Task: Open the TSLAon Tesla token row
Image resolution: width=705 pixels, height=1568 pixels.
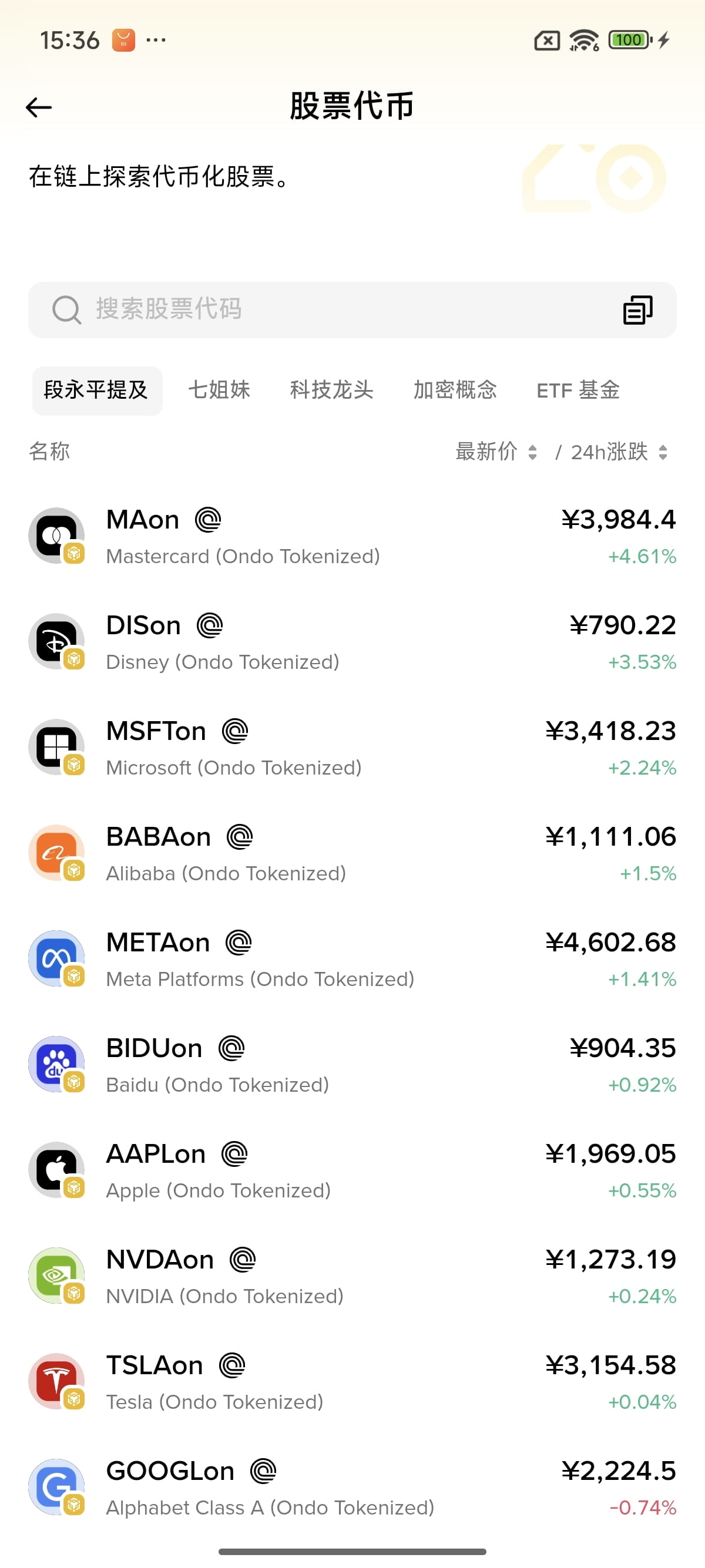Action: pos(352,1382)
